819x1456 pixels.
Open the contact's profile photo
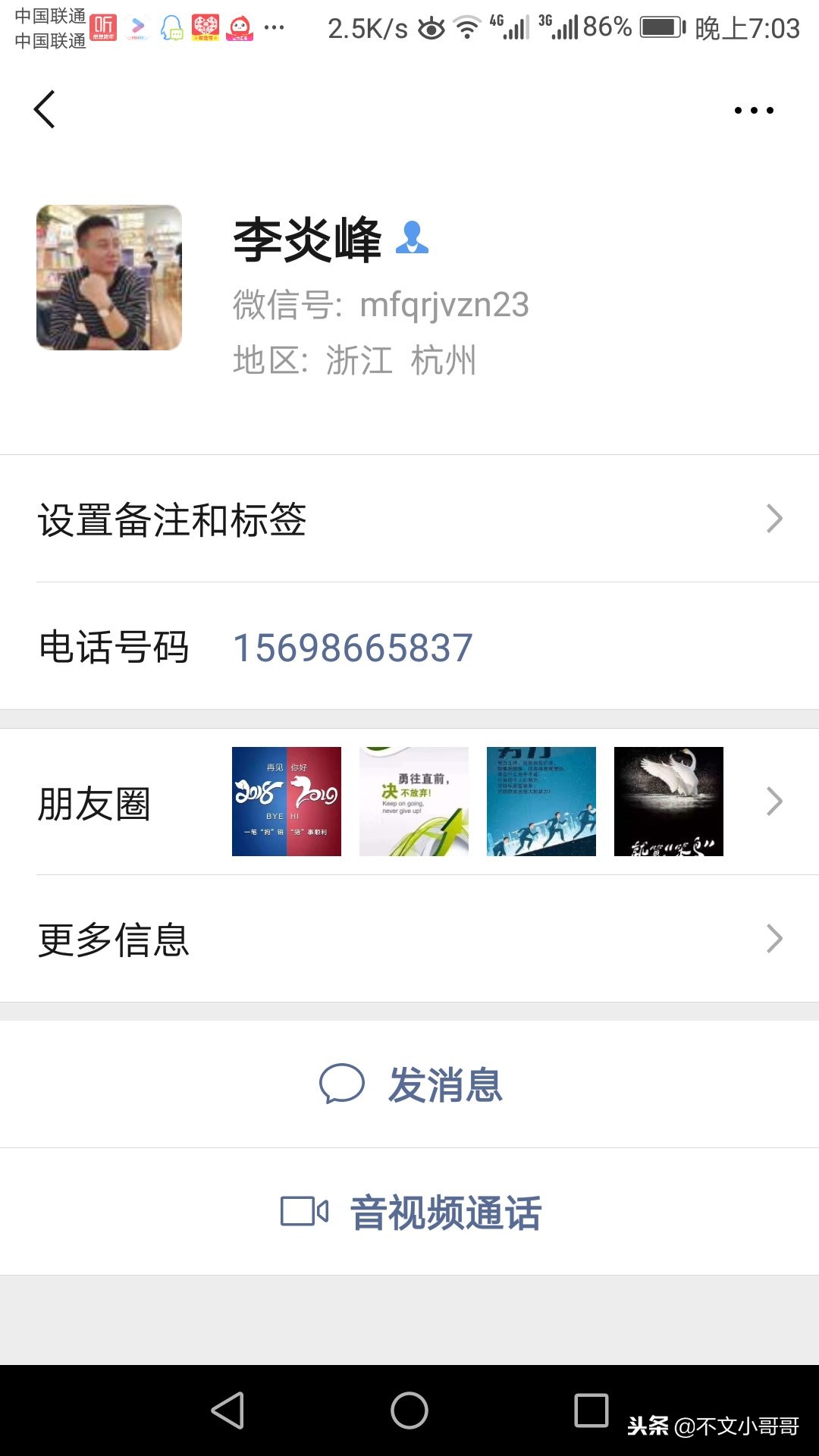tap(108, 278)
